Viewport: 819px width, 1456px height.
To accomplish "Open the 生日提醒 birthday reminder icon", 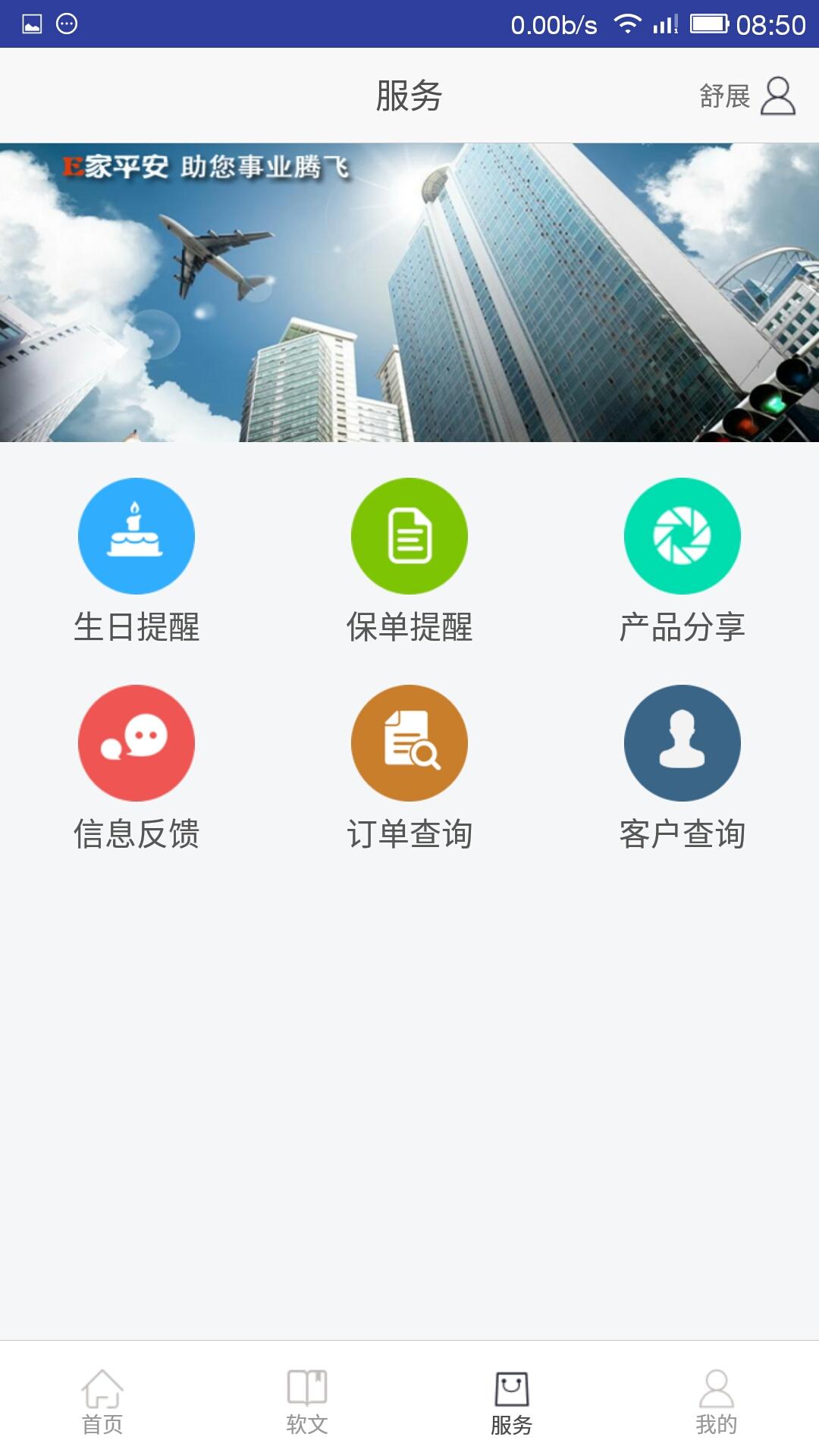I will (136, 535).
